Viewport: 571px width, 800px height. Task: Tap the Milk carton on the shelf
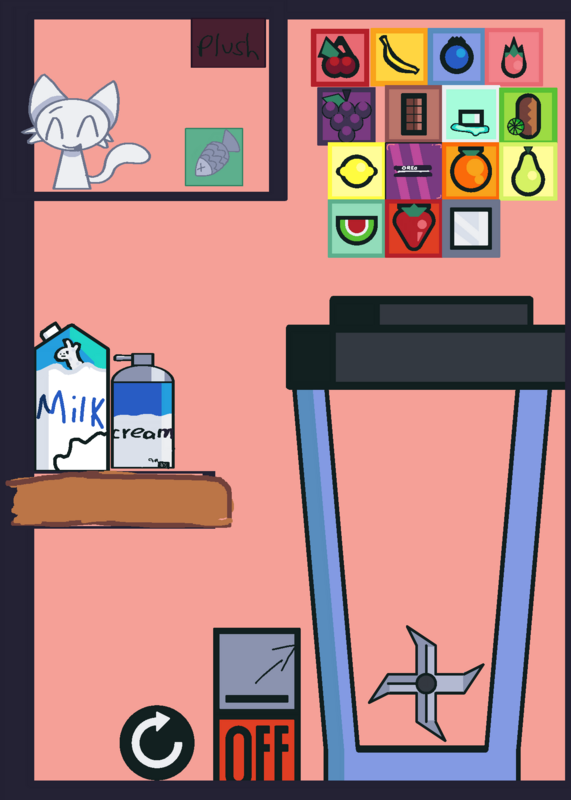click(x=72, y=397)
